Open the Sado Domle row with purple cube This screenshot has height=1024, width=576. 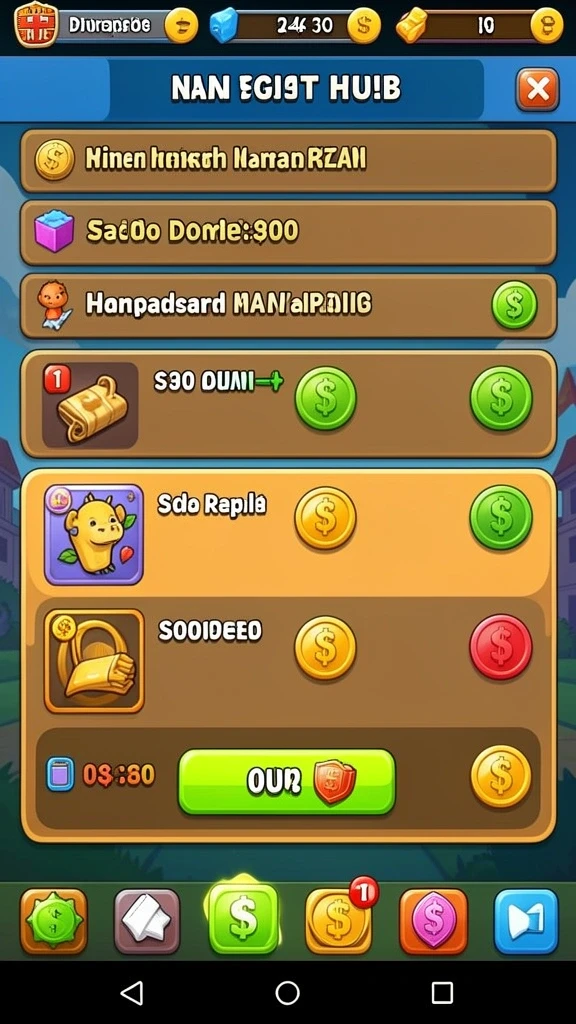[288, 232]
